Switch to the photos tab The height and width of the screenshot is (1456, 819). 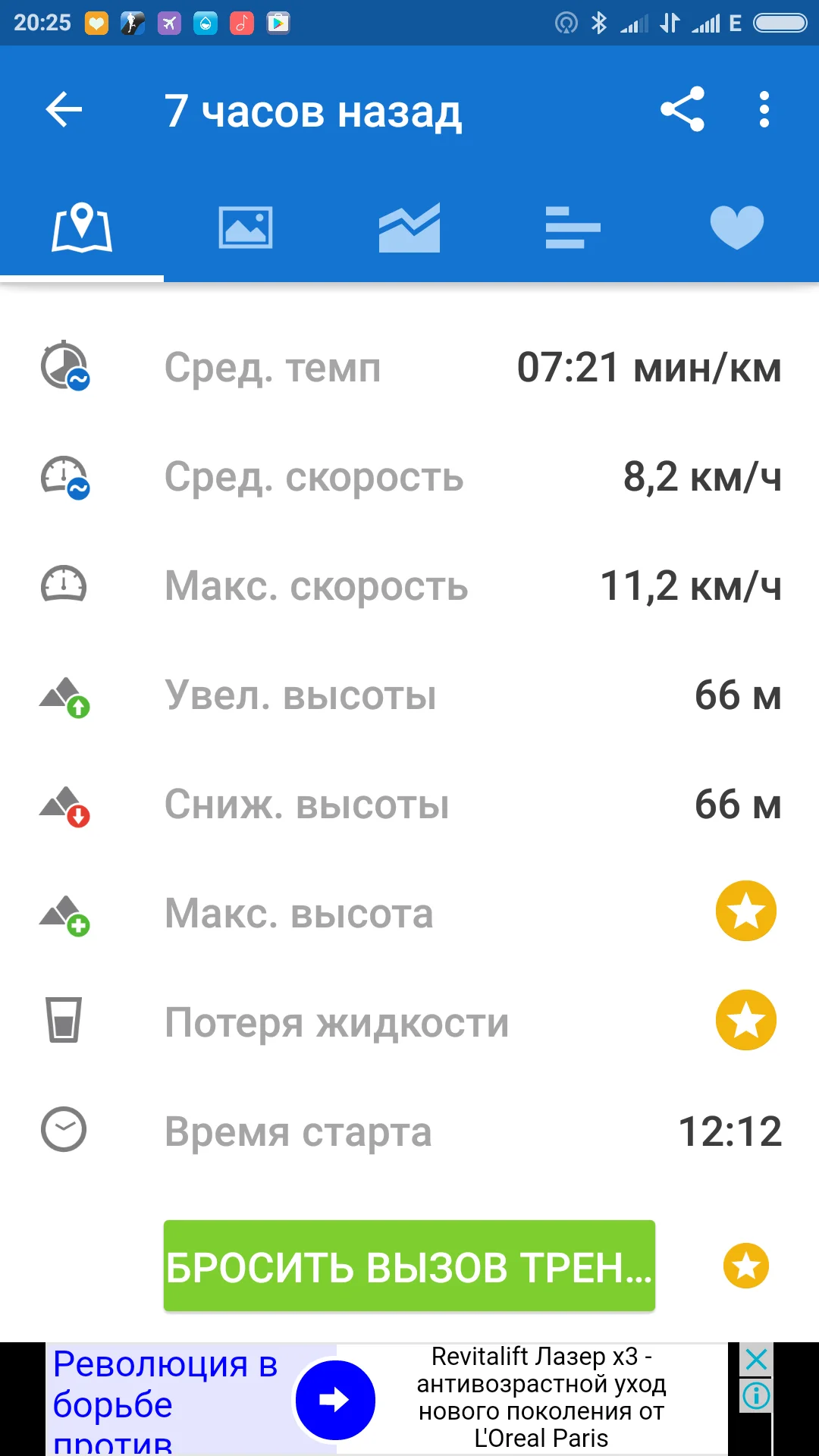[246, 227]
